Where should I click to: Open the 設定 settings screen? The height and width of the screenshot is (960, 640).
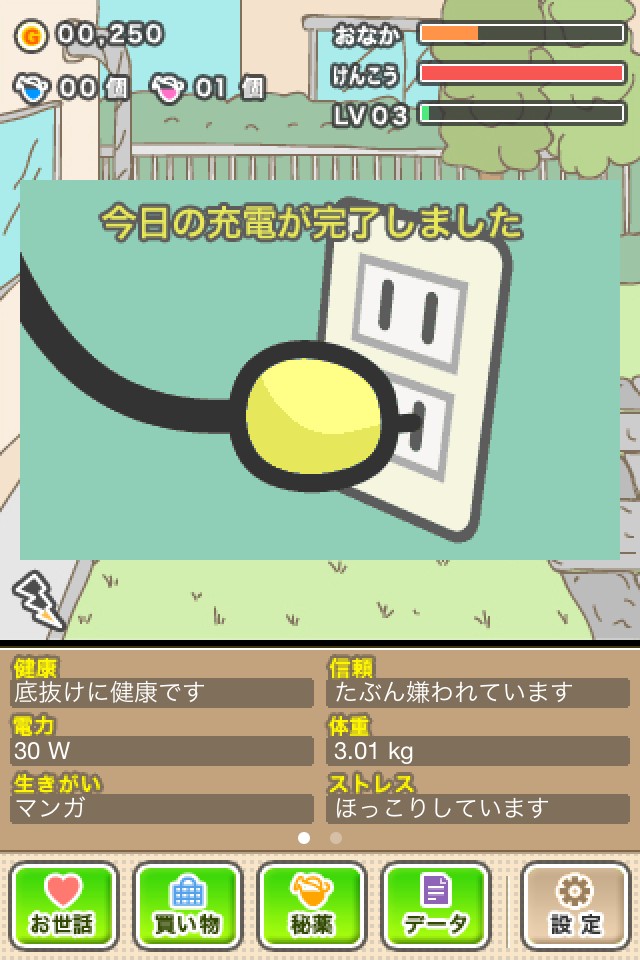576,905
